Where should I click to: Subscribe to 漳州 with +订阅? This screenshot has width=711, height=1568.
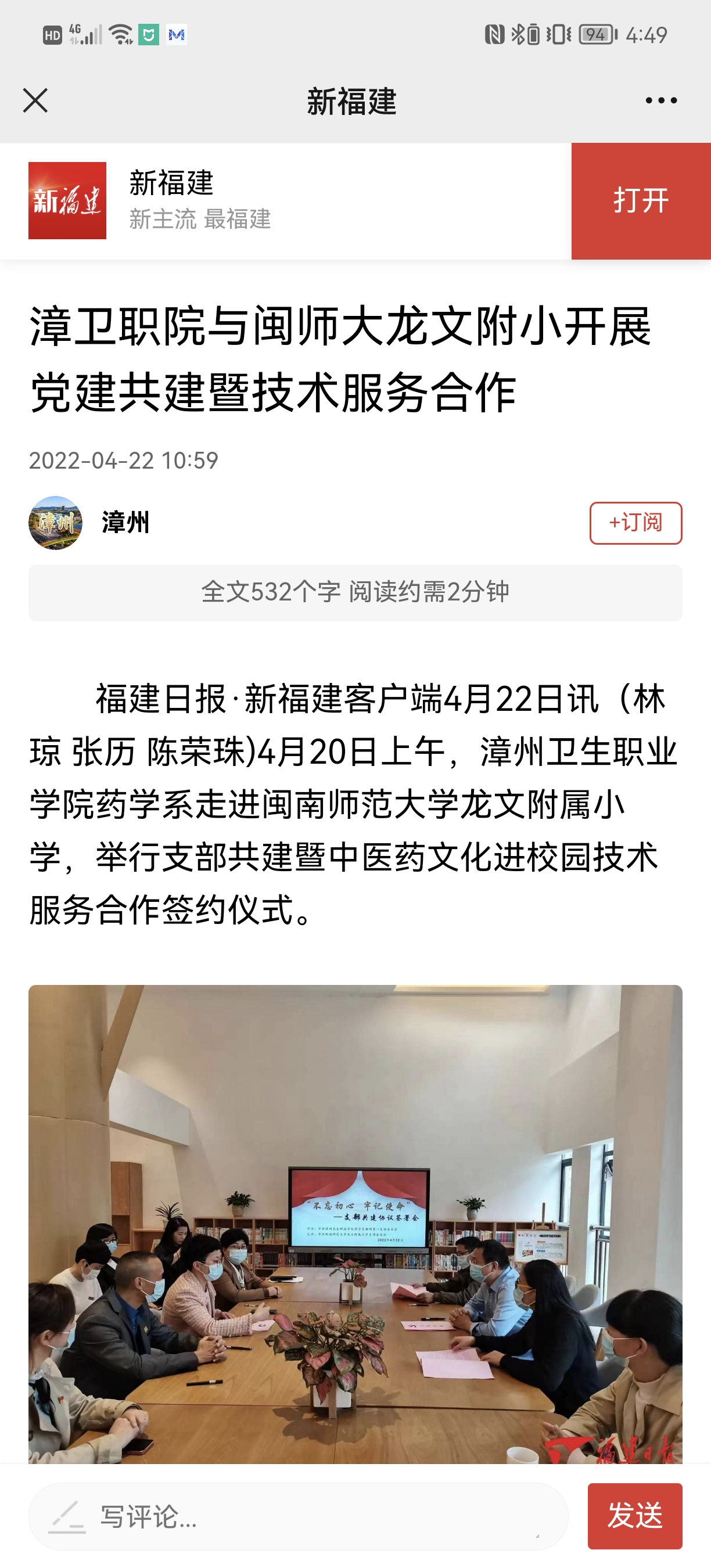pos(635,523)
